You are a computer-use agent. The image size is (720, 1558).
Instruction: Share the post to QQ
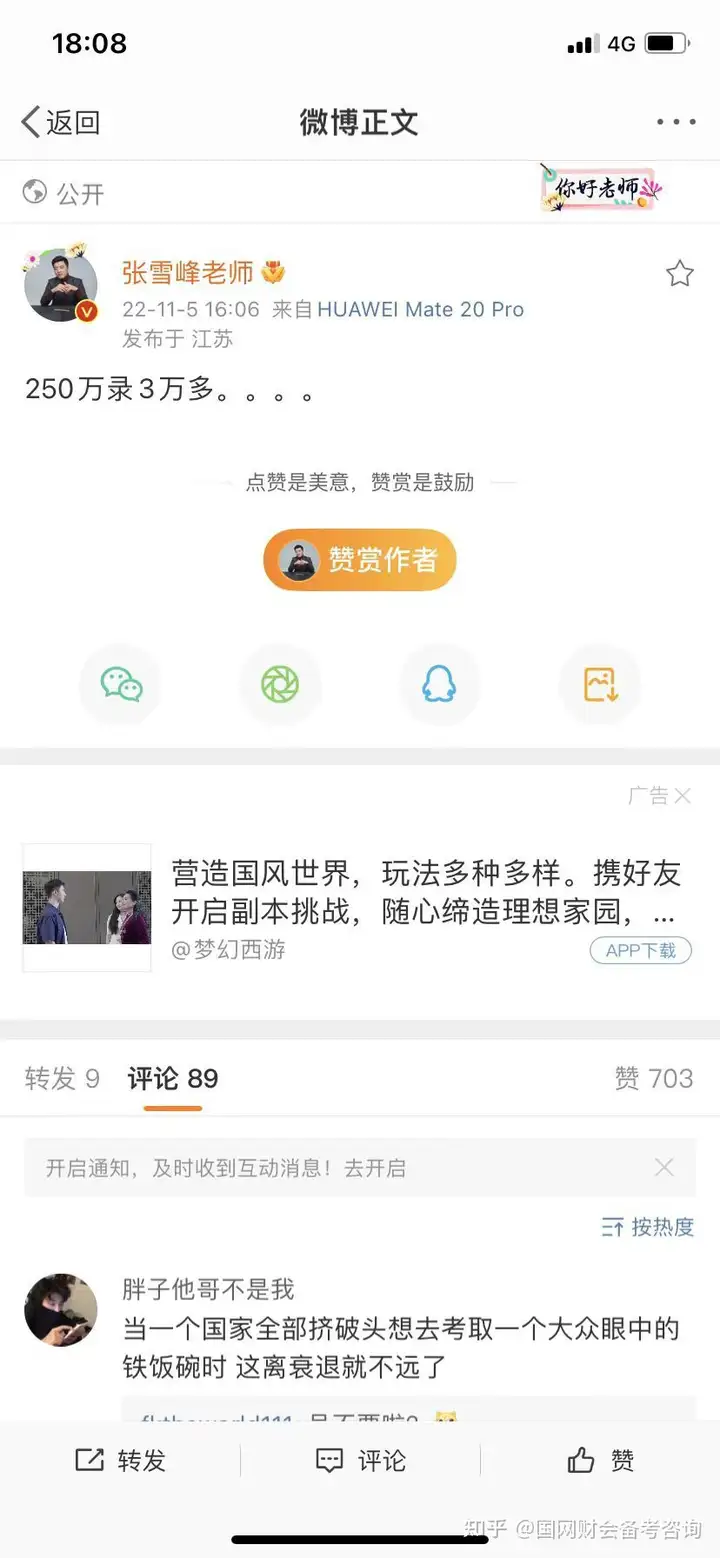(439, 685)
